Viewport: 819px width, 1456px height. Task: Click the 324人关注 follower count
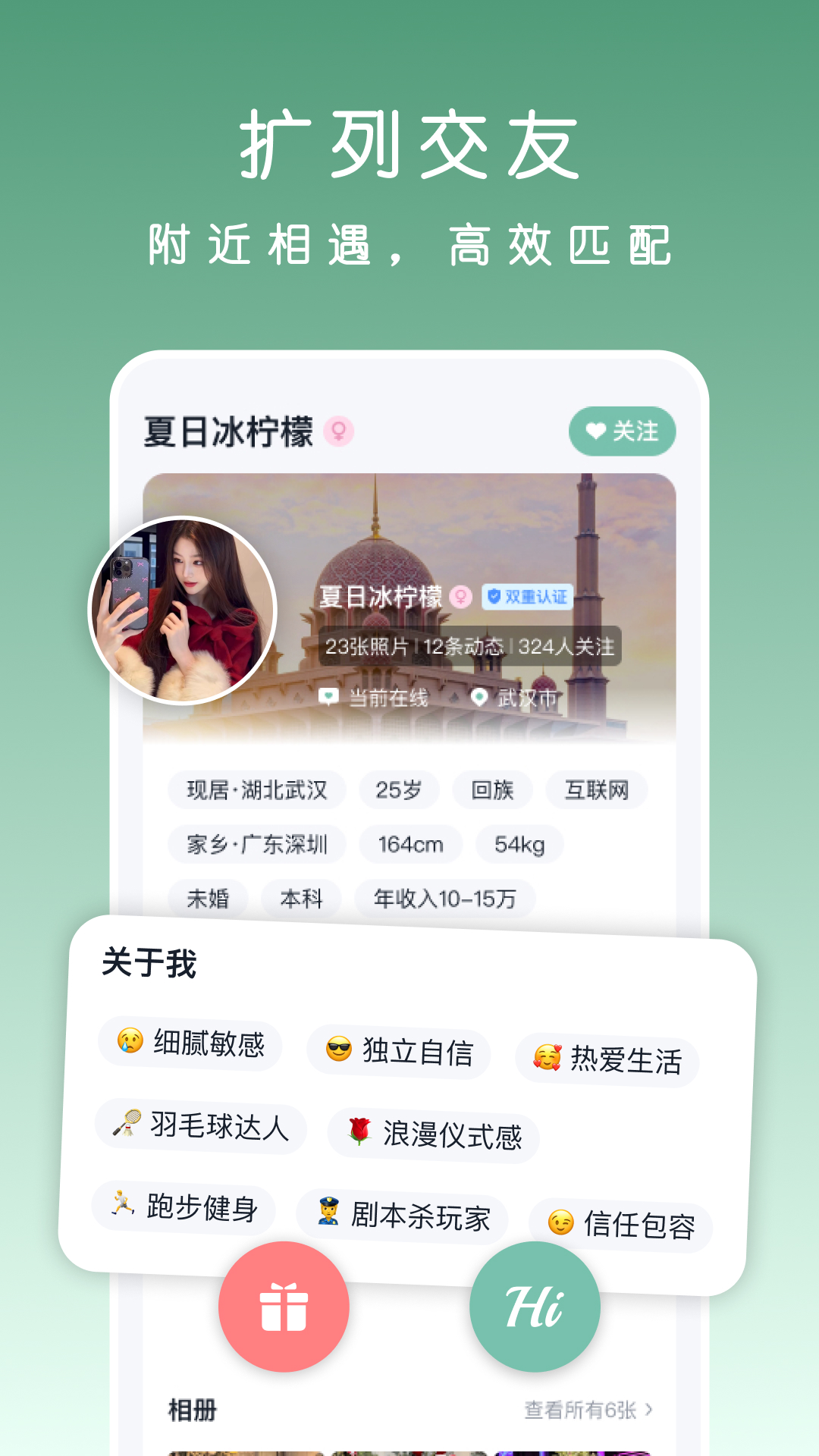565,648
